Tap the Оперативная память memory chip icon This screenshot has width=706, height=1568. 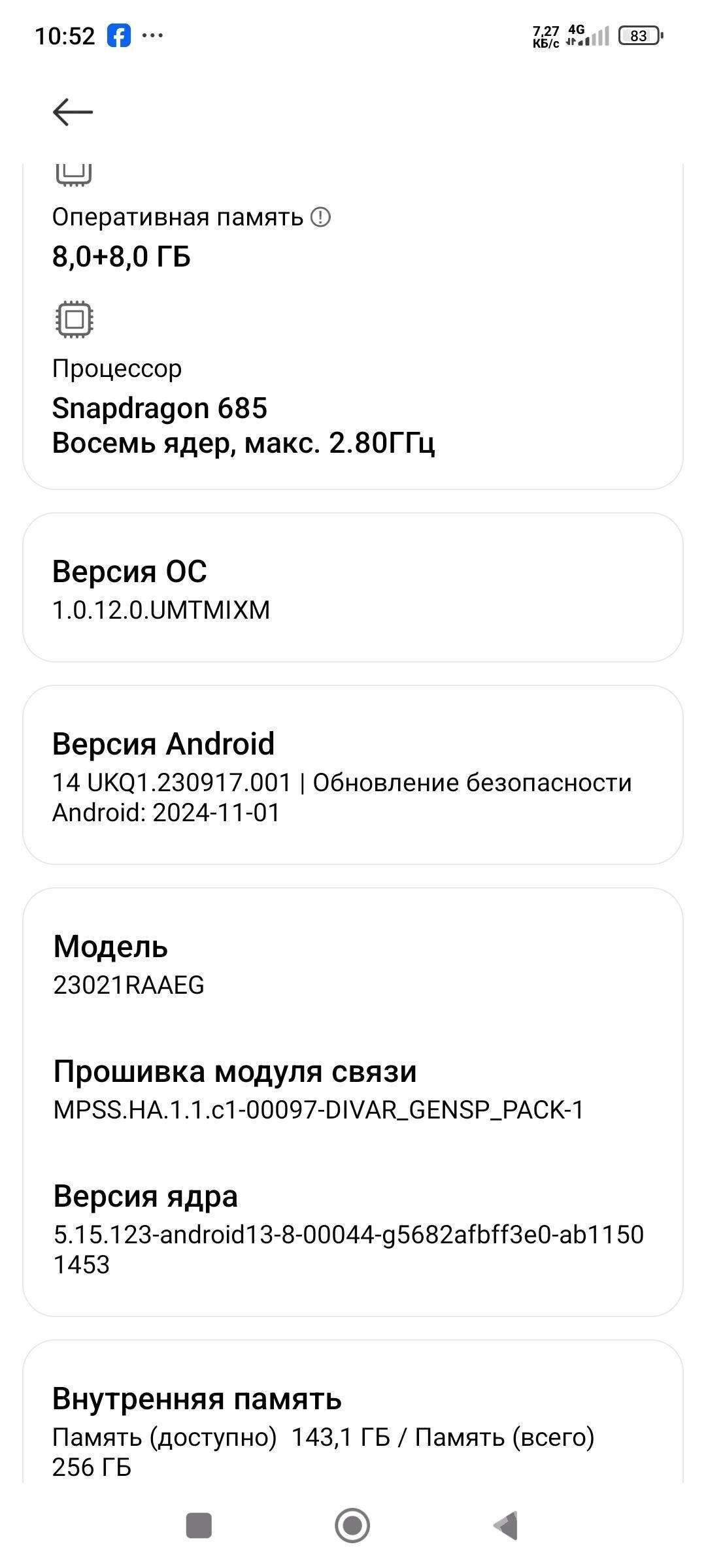[74, 174]
